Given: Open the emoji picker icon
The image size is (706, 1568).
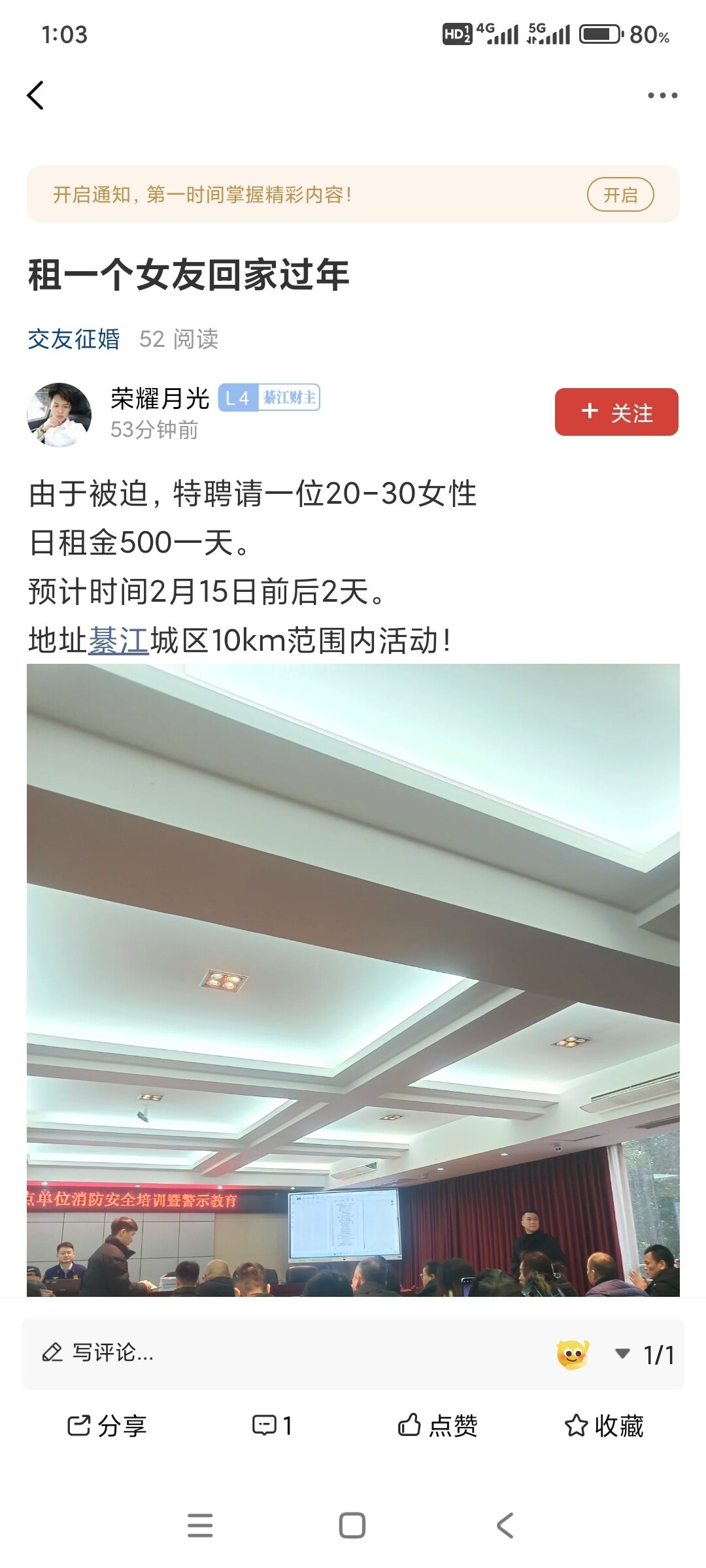Looking at the screenshot, I should click(x=573, y=1354).
